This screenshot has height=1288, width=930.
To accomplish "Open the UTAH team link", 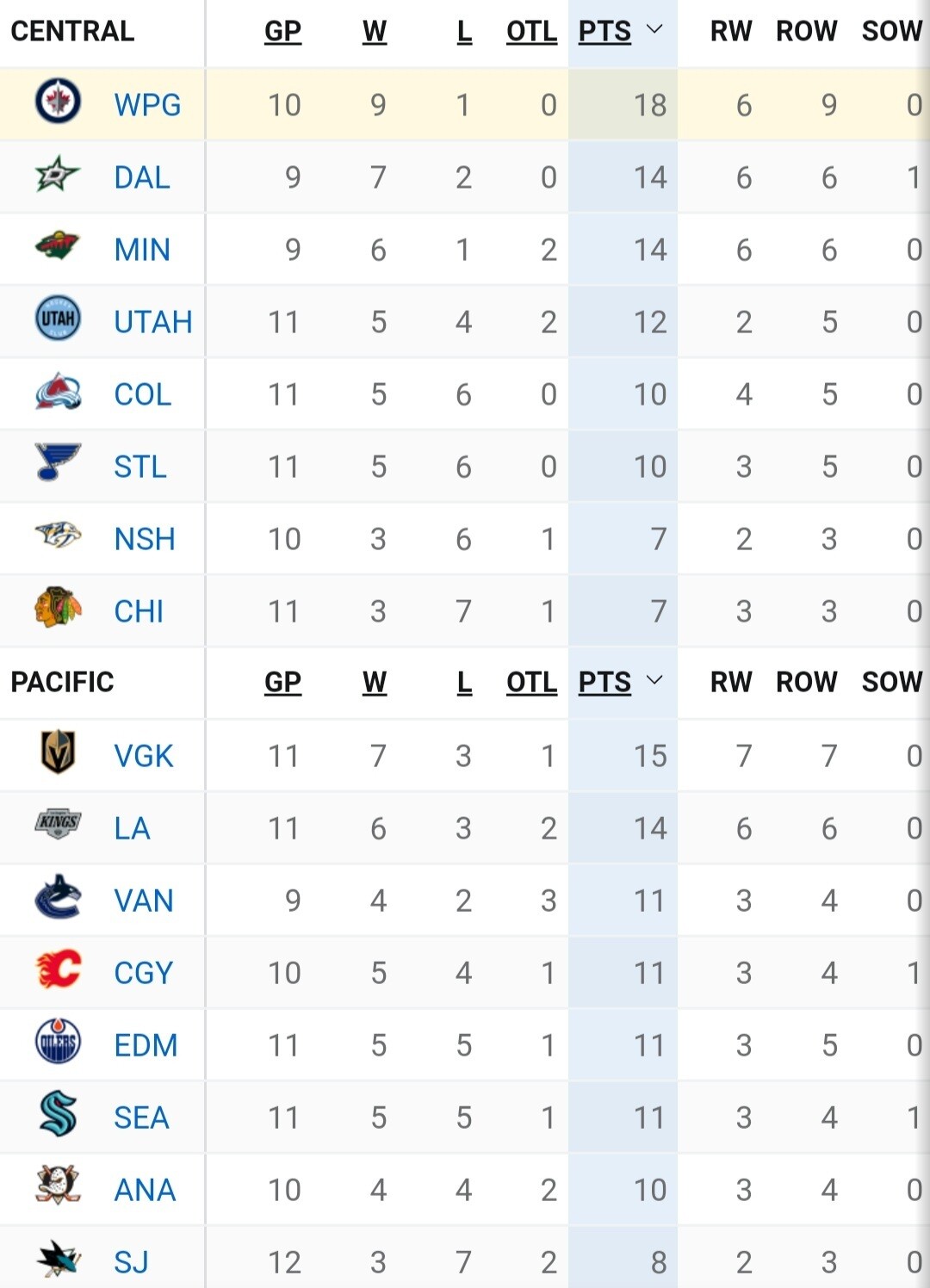I will [x=153, y=322].
